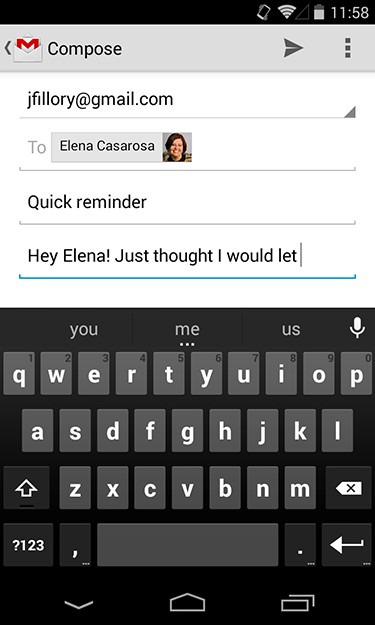The image size is (375, 625).
Task: Choose the suggestion "you"
Action: click(x=84, y=330)
